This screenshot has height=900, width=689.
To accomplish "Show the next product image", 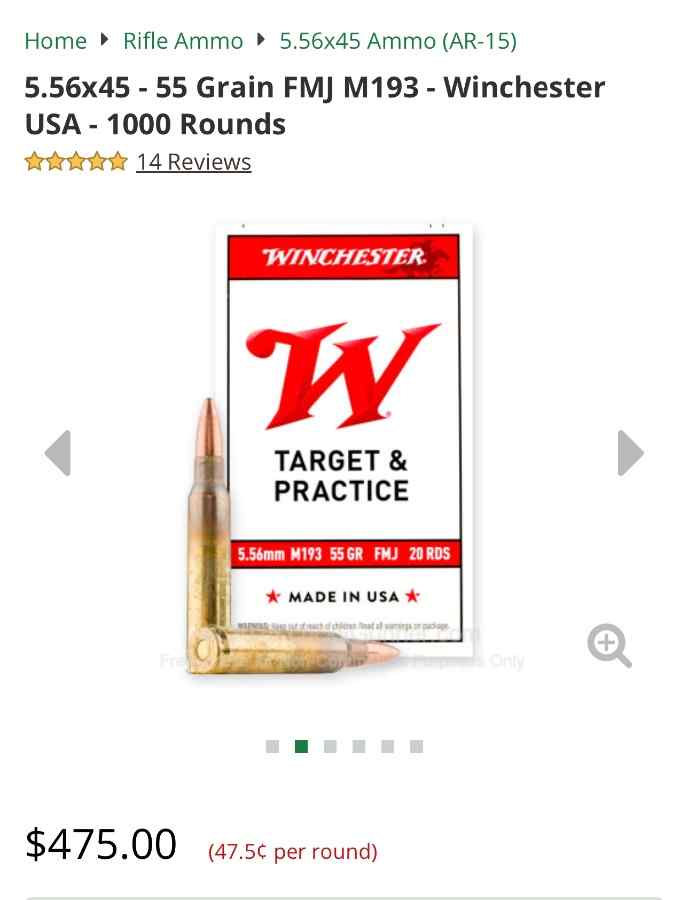I will [630, 453].
